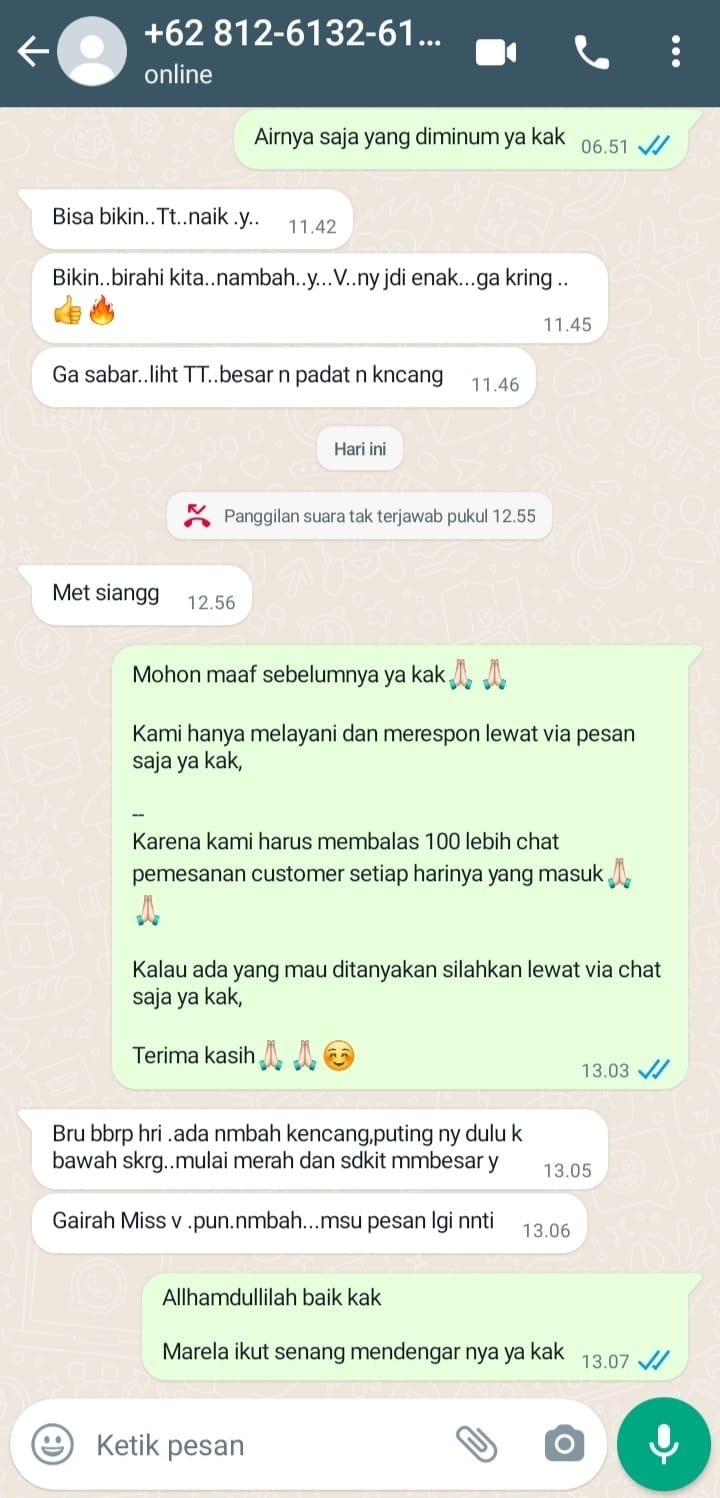Focus the Ketik pesan message field

coord(260,1444)
